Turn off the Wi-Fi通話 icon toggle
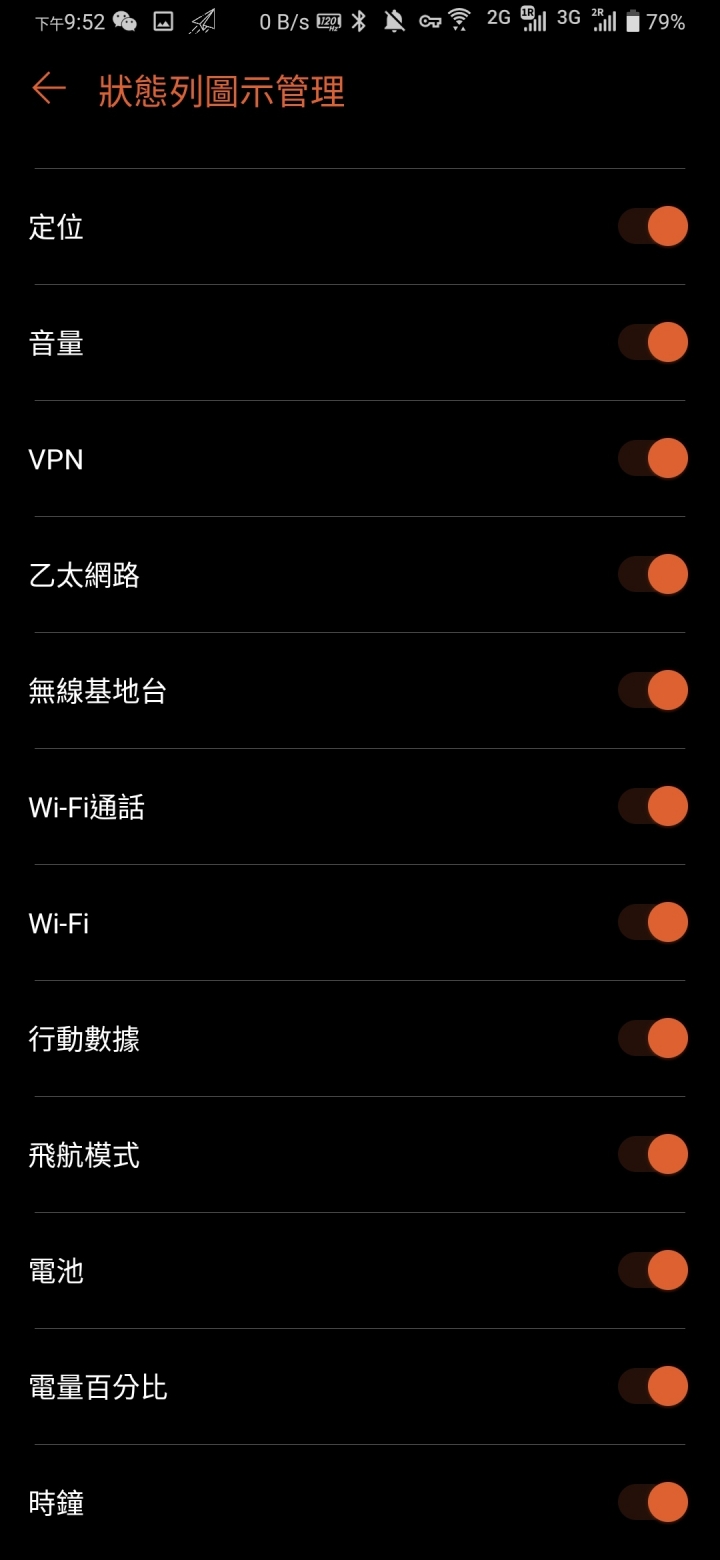Screen dimensions: 720x1560 653,807
